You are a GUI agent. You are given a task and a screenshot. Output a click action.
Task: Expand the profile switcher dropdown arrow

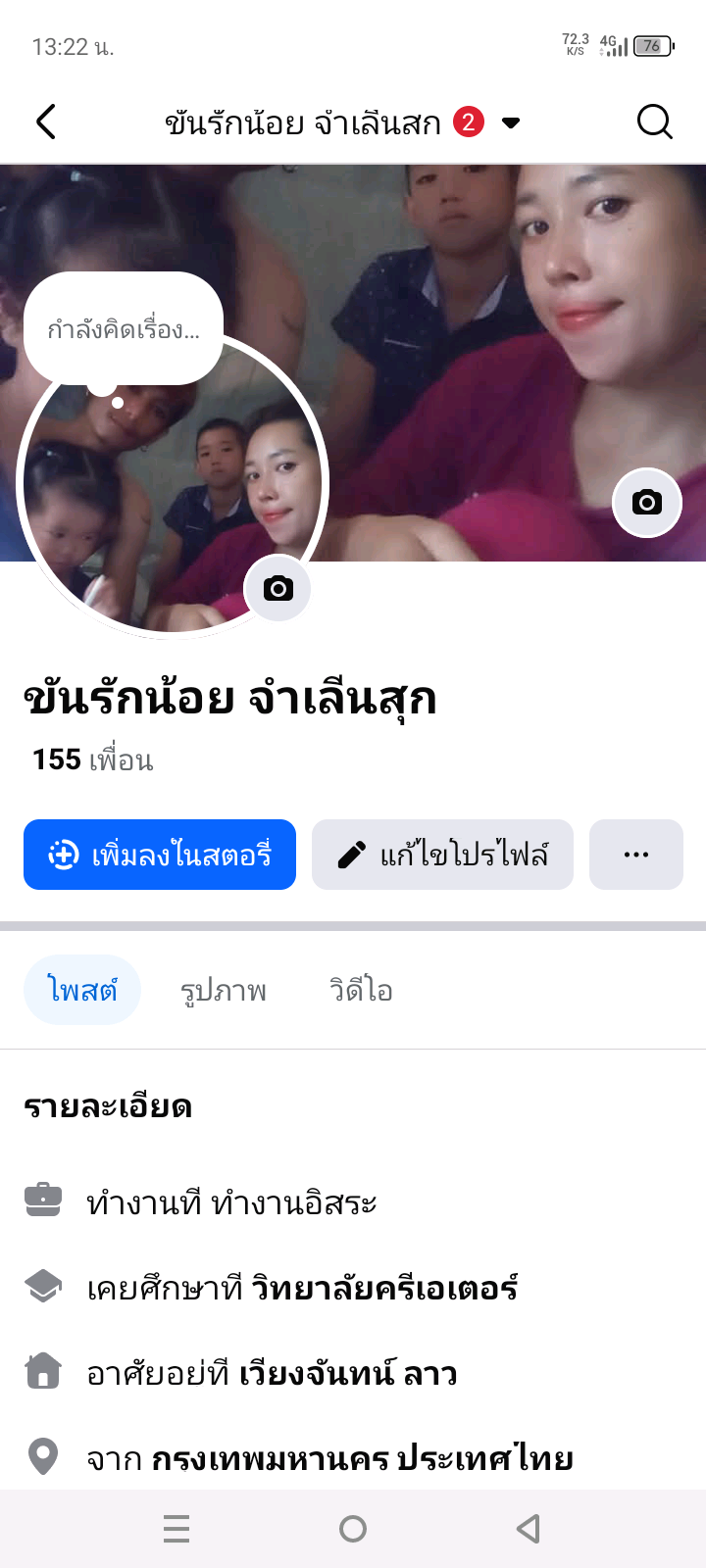coord(510,123)
